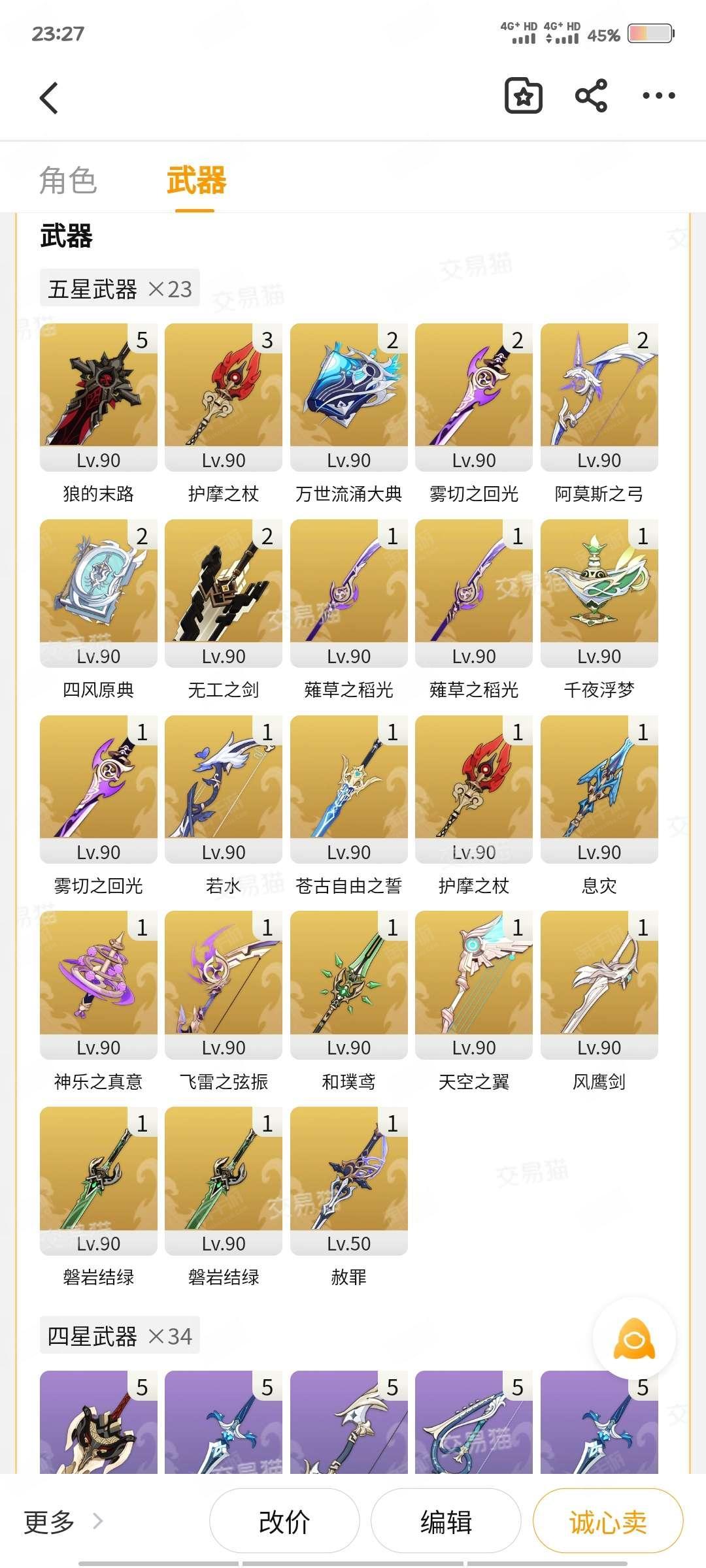The height and width of the screenshot is (1568, 706).
Task: Add this listing to favorites
Action: (524, 96)
